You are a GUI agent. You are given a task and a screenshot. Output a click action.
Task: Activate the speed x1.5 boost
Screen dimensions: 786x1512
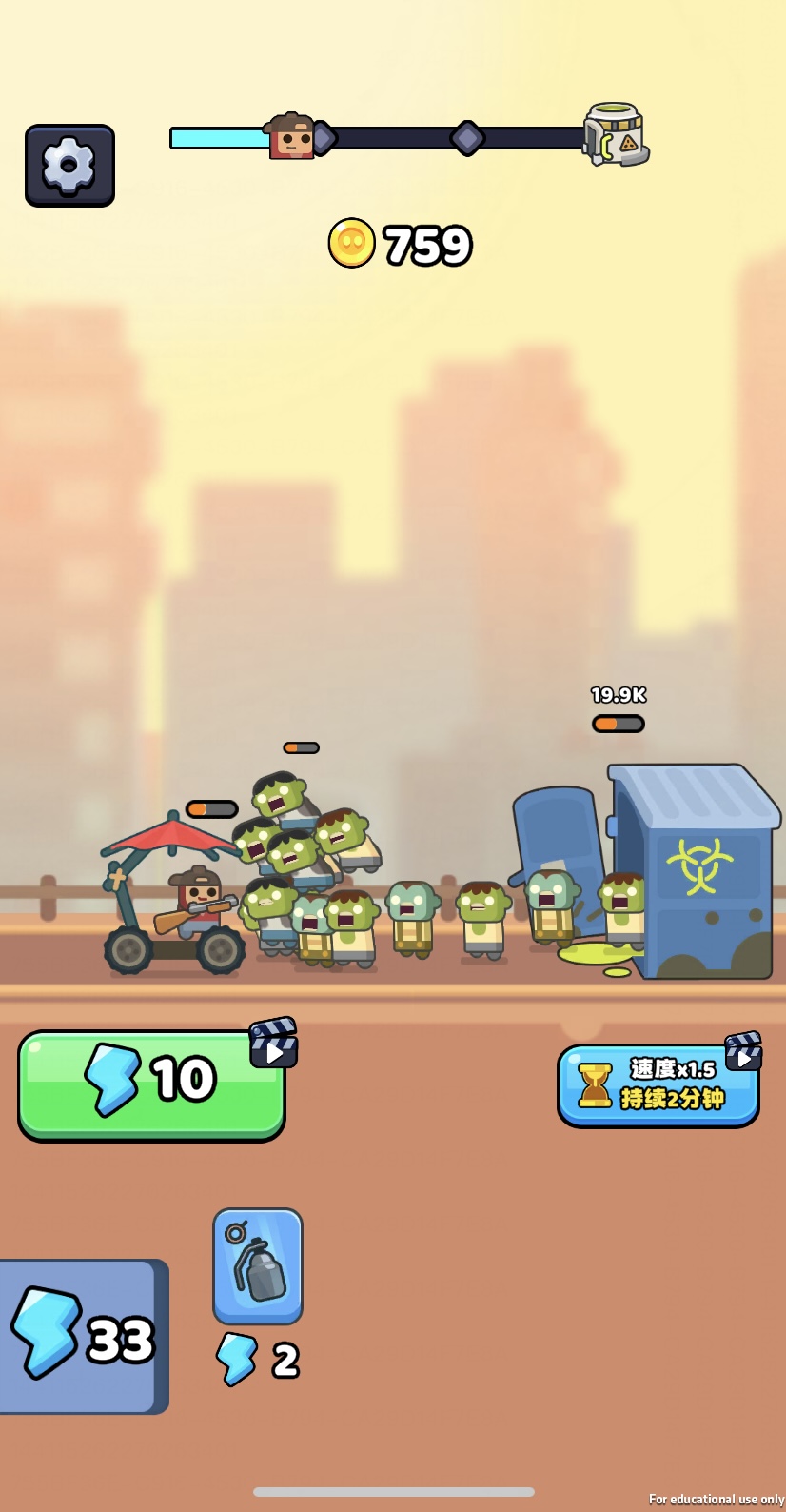[x=658, y=1085]
